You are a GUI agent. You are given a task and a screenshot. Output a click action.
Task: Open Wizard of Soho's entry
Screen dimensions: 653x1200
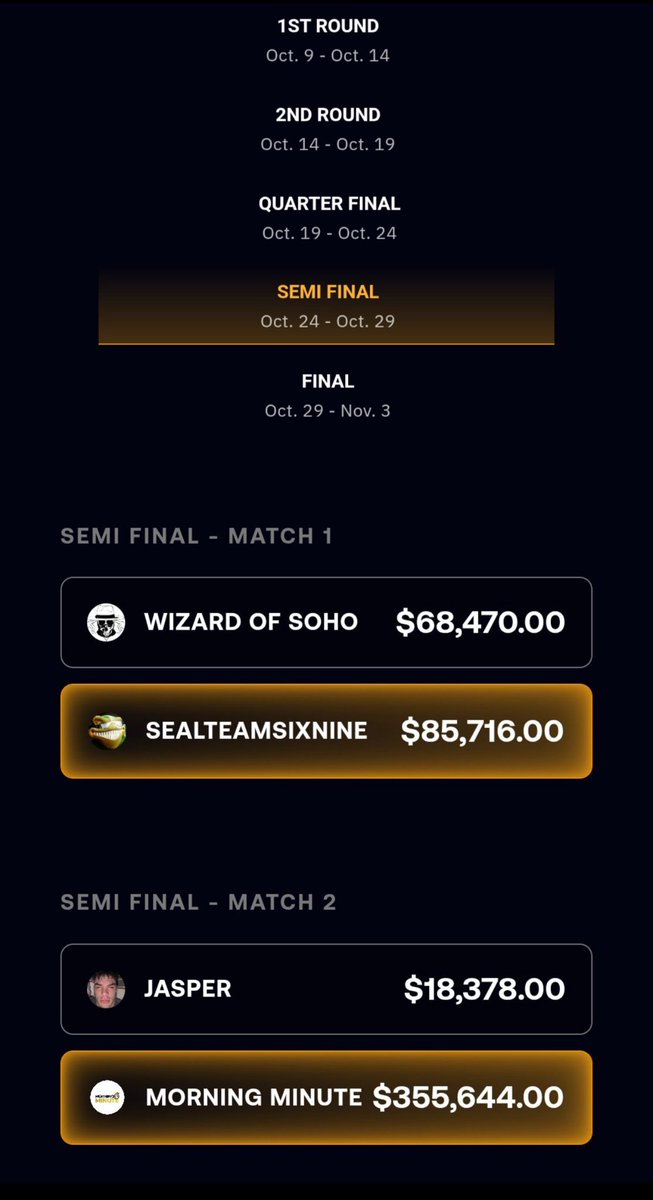326,622
